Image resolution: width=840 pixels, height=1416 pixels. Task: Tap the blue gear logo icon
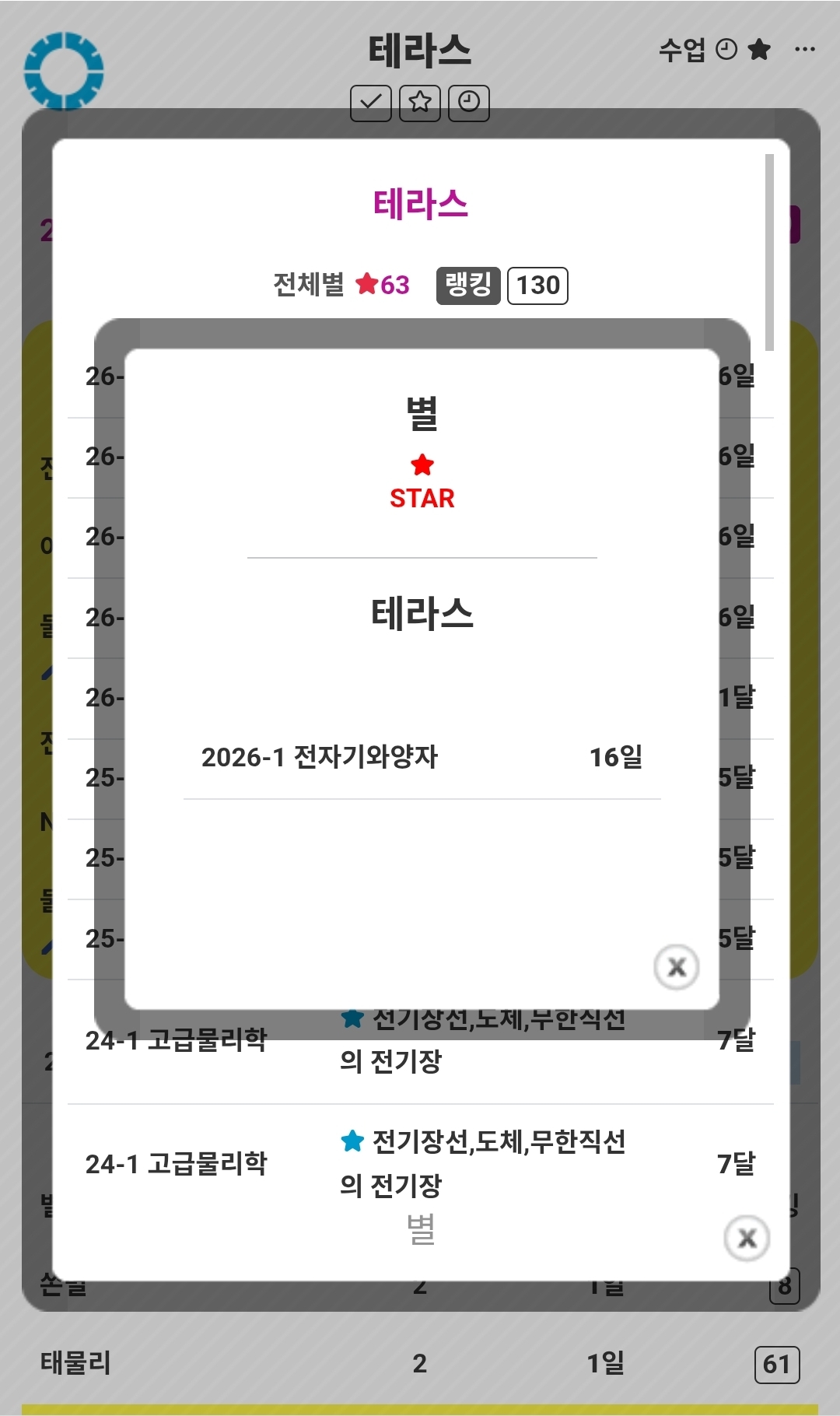pyautogui.click(x=64, y=71)
